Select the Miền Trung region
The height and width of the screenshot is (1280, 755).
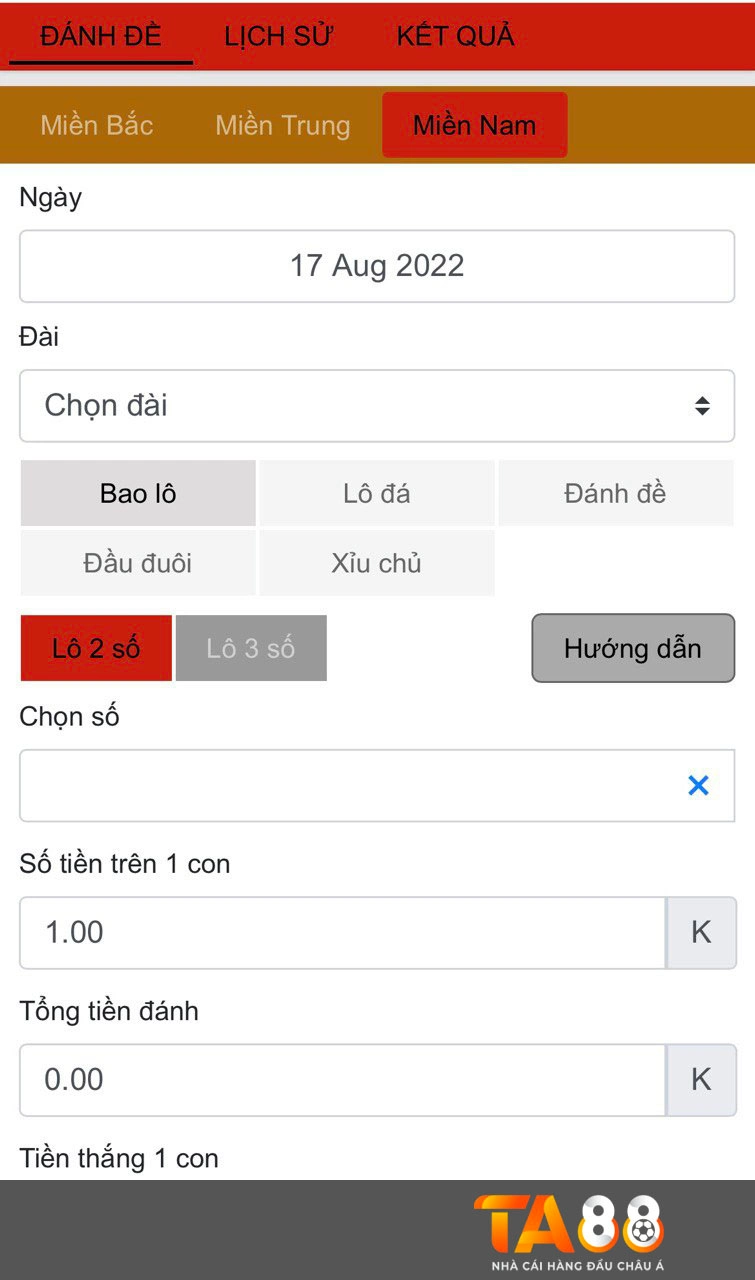click(283, 126)
